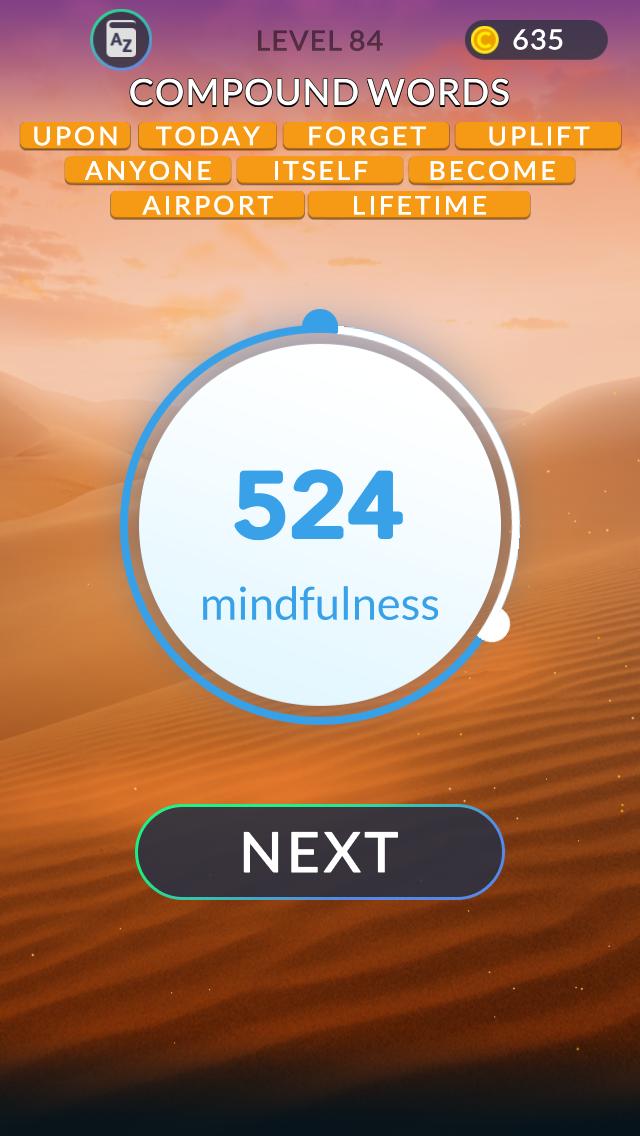Image resolution: width=640 pixels, height=1136 pixels.
Task: Select the found word TODAY
Action: coord(208,136)
